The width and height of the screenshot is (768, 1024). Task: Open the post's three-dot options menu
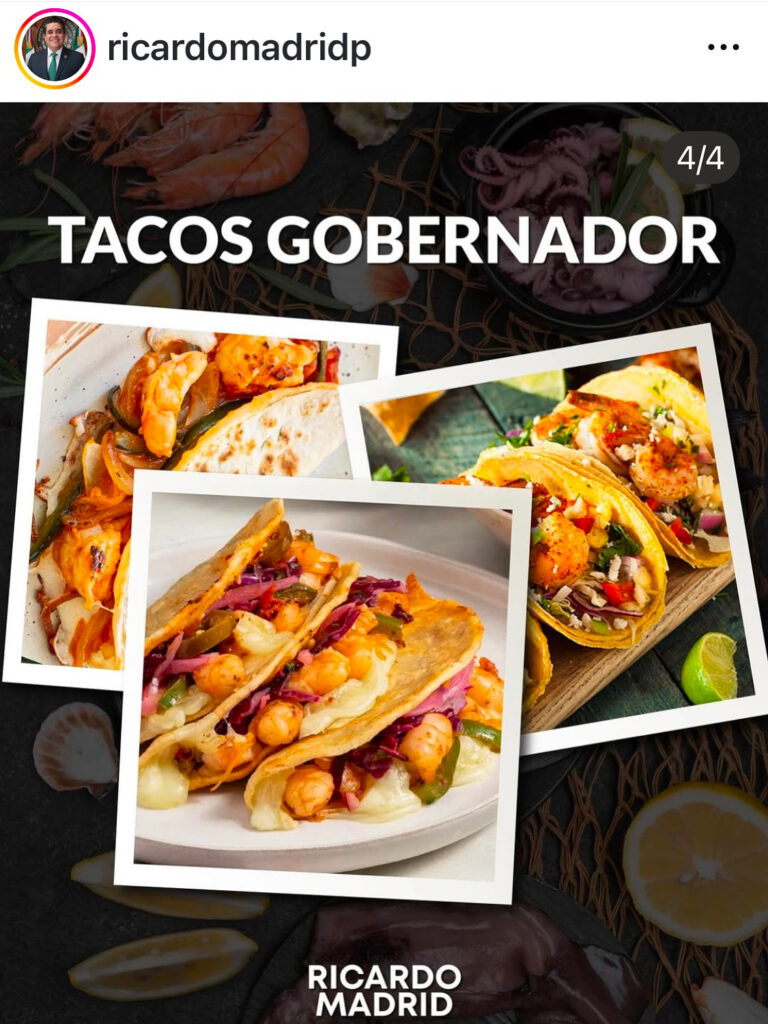click(x=722, y=48)
